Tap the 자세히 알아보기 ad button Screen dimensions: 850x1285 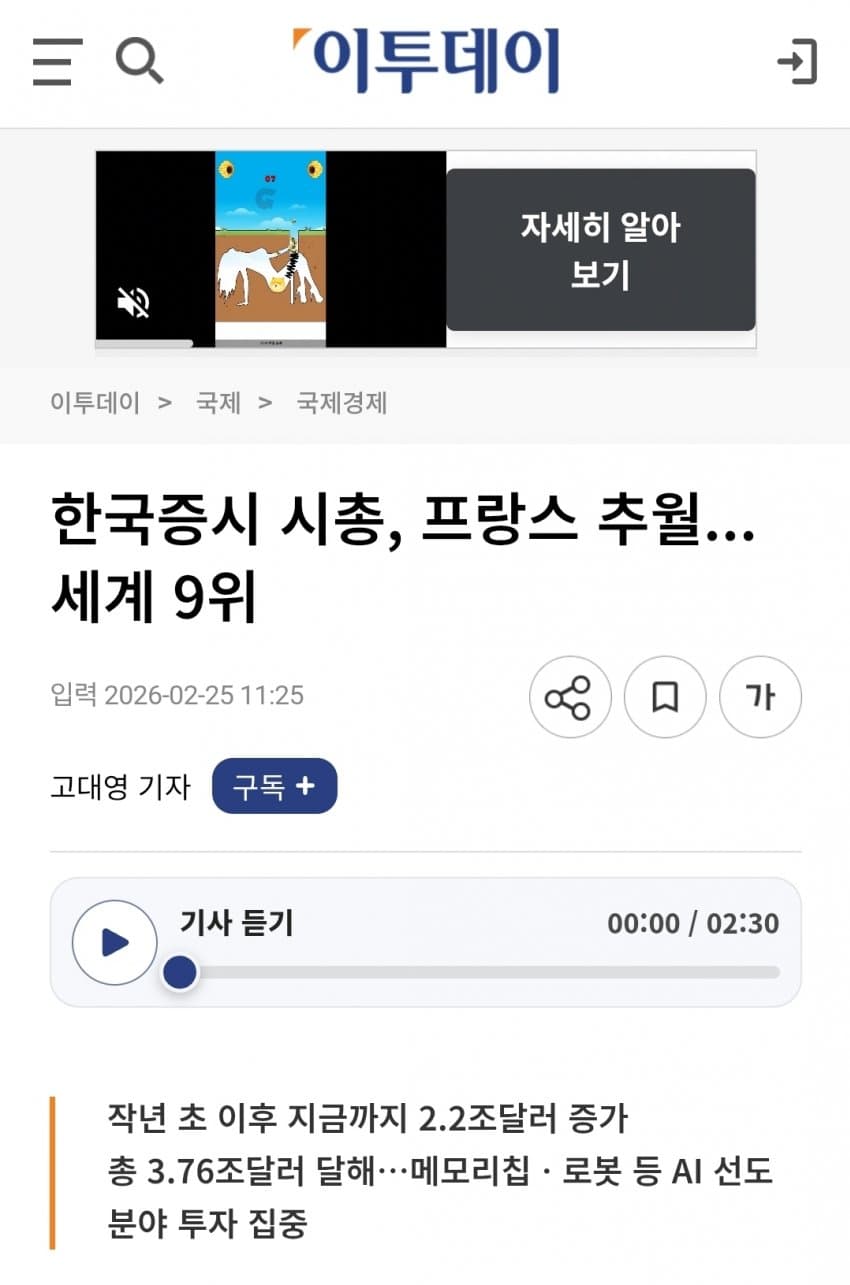tap(600, 249)
